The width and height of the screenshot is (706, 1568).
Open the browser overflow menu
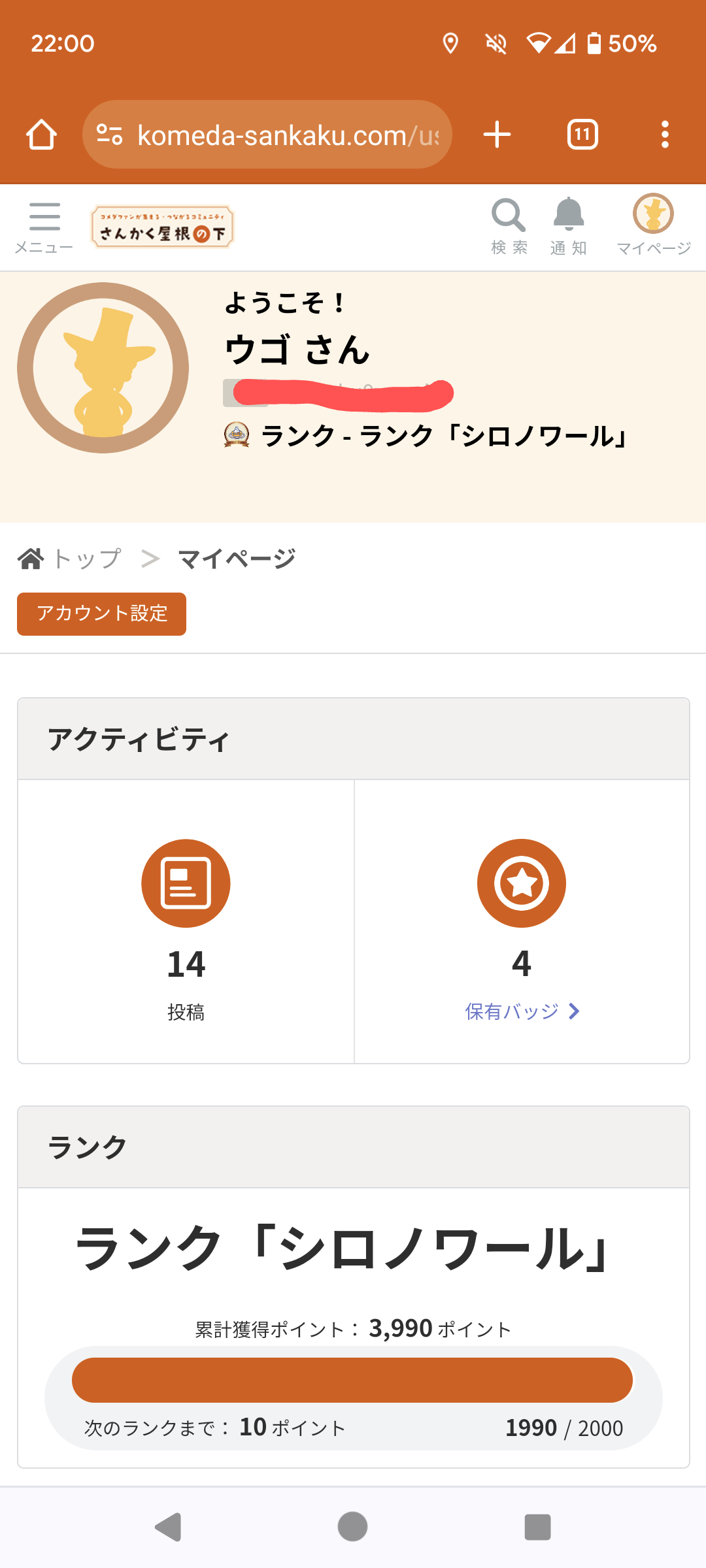(665, 135)
